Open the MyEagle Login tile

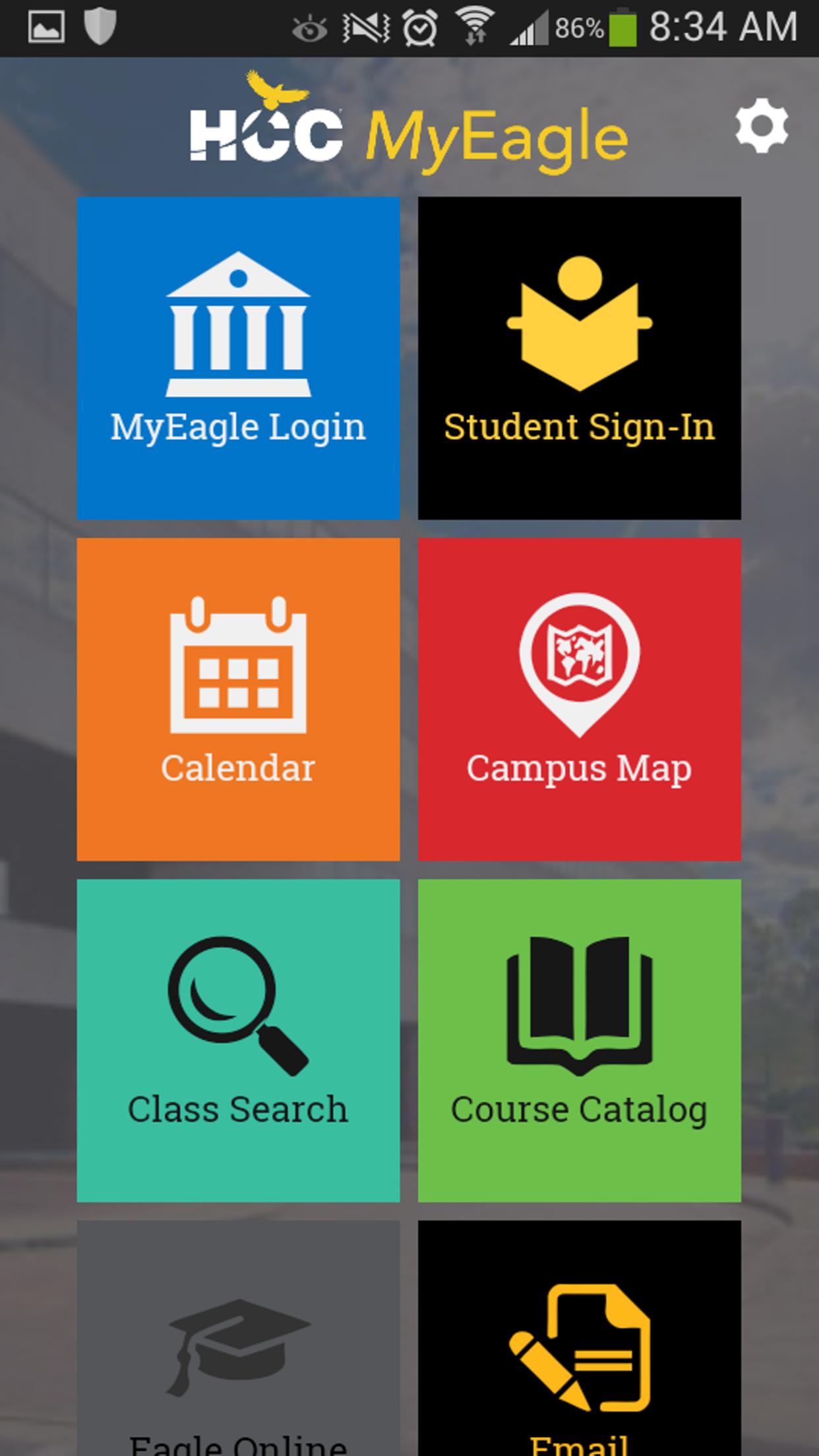coord(238,357)
